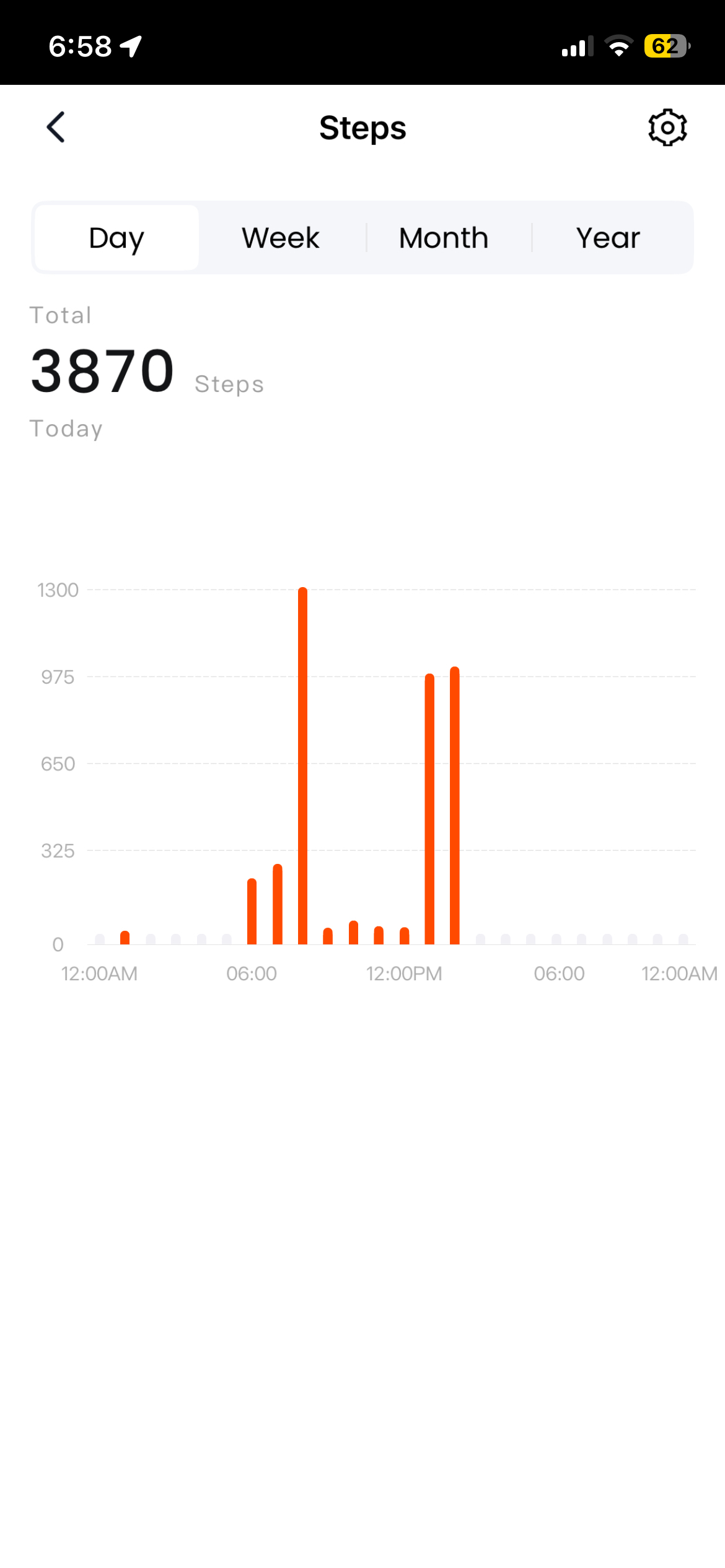Image resolution: width=725 pixels, height=1568 pixels.
Task: Open the settings gear icon
Action: pyautogui.click(x=667, y=128)
